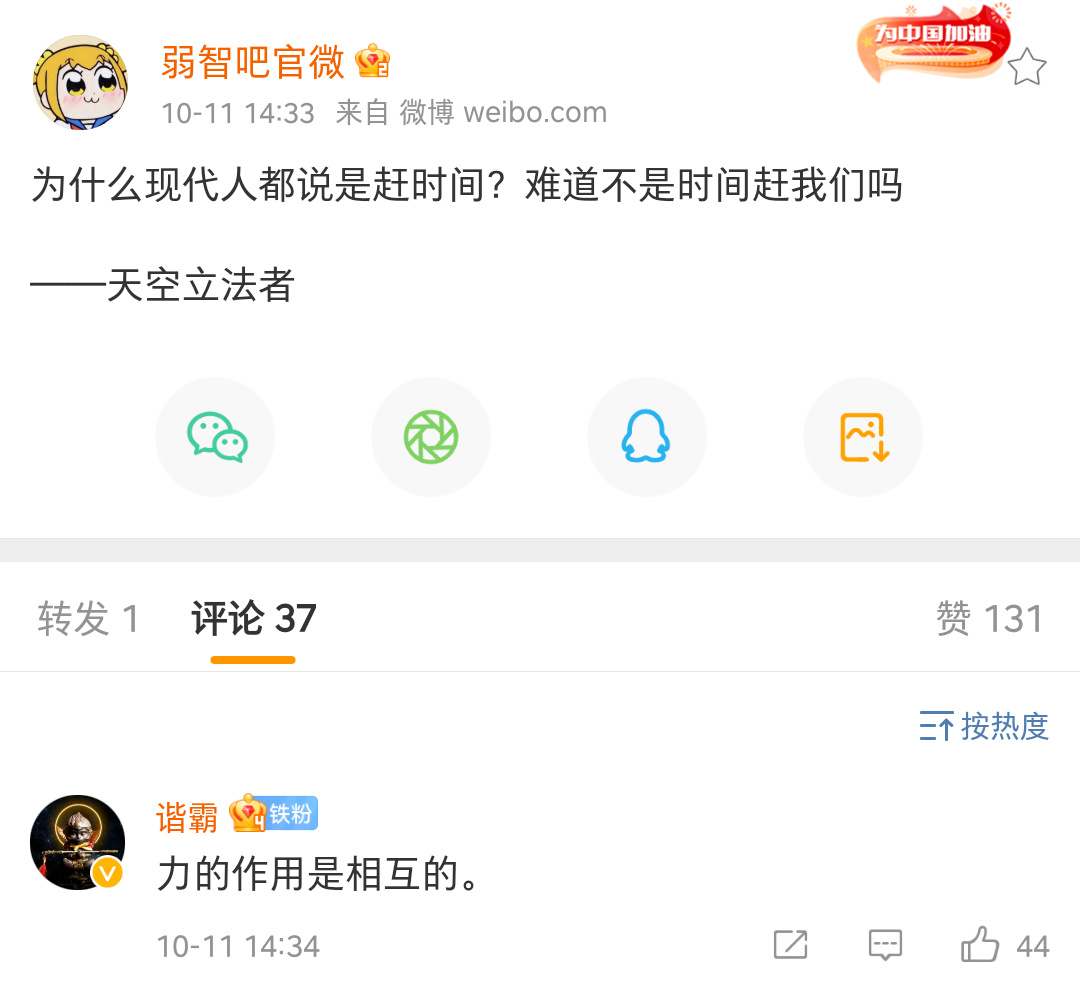Screen dimensions: 1080x983
Task: Change comment sorting via 按热度
Action: (x=984, y=726)
